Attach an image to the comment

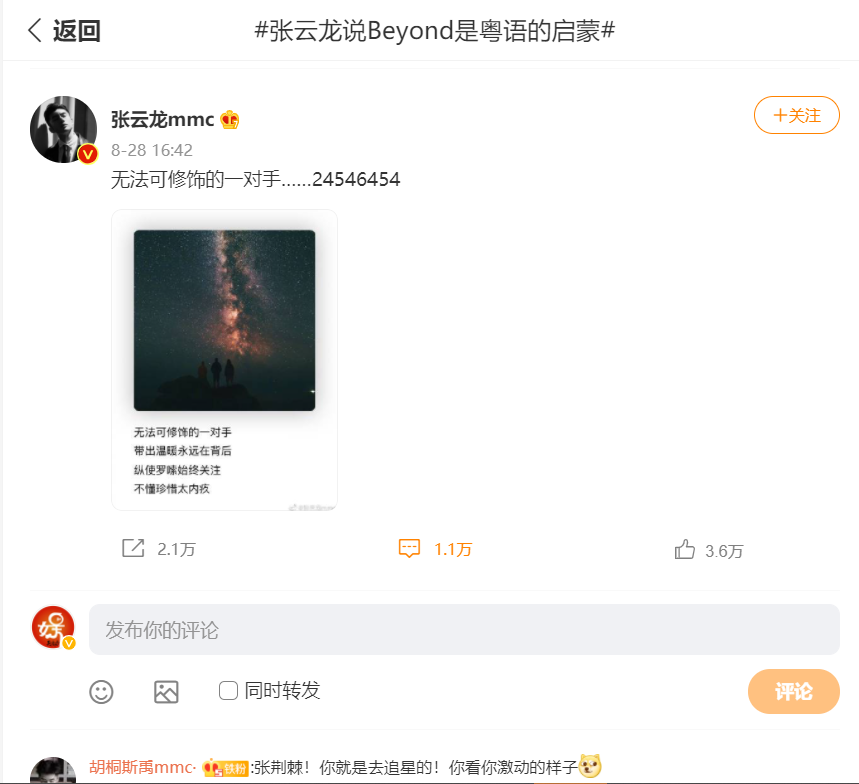(x=166, y=691)
